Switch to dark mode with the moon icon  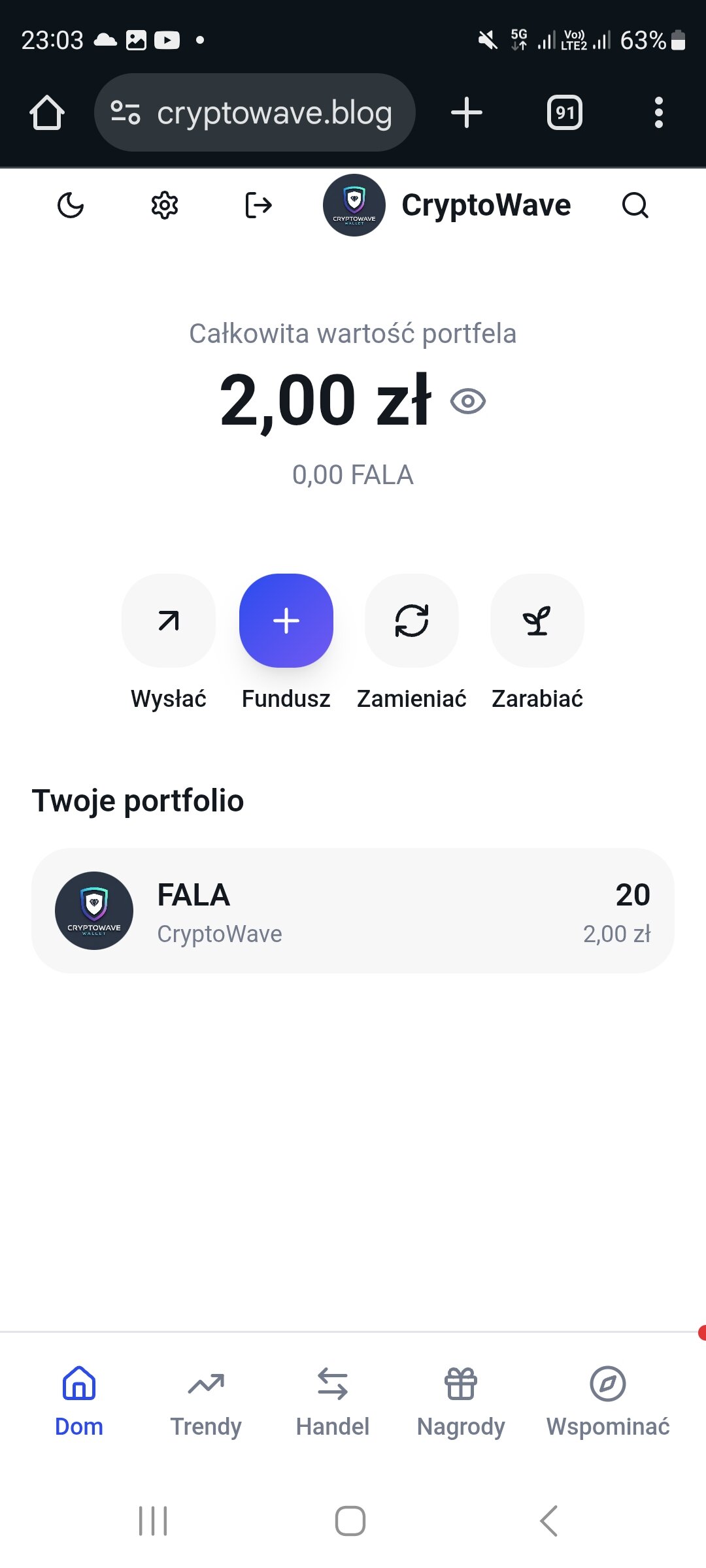click(x=71, y=205)
